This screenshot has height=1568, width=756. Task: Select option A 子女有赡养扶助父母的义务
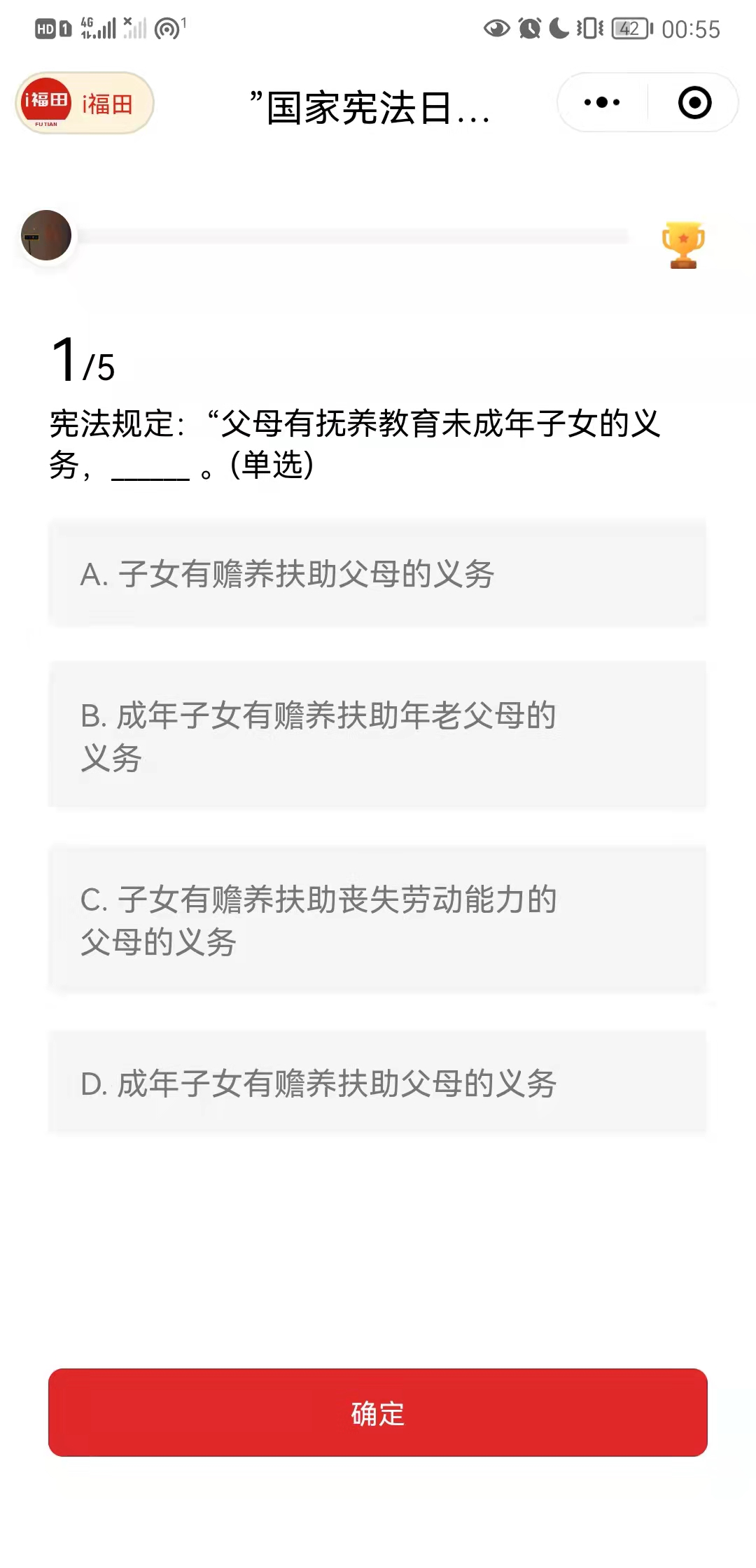point(378,574)
